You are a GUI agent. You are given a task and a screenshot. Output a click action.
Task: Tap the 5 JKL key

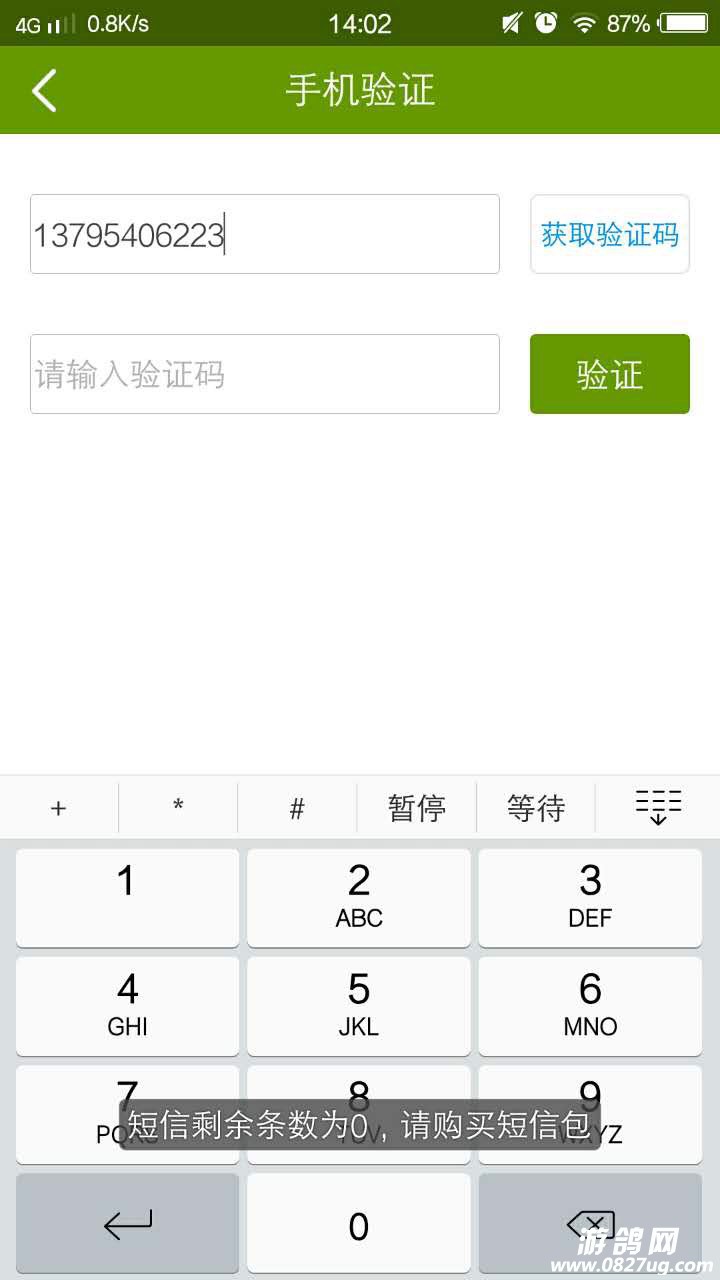(358, 1005)
